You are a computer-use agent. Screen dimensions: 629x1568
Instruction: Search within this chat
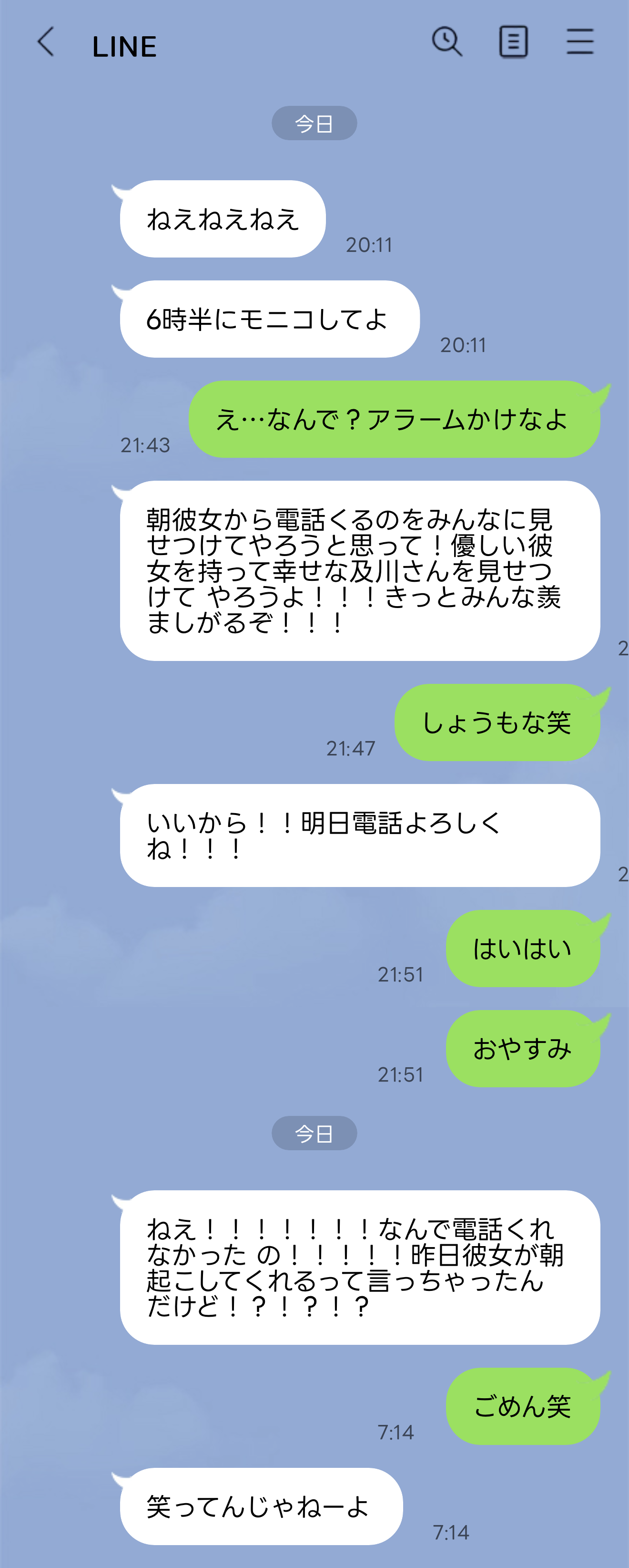(447, 42)
